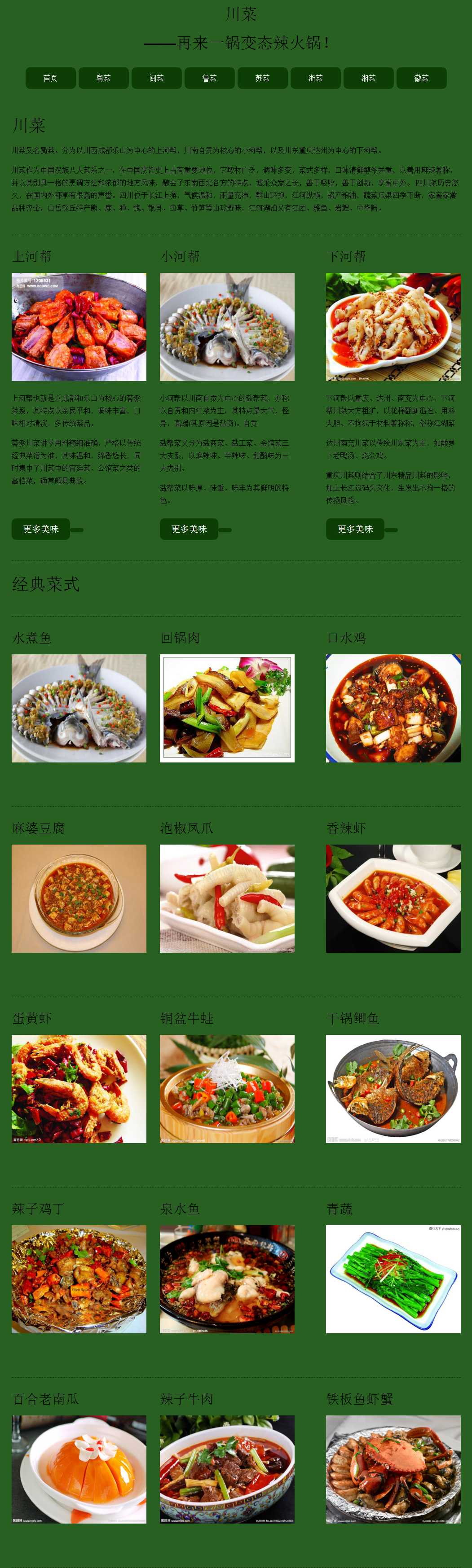The width and height of the screenshot is (472, 1568).
Task: Switch to the 闽菜 page
Action: [x=157, y=78]
